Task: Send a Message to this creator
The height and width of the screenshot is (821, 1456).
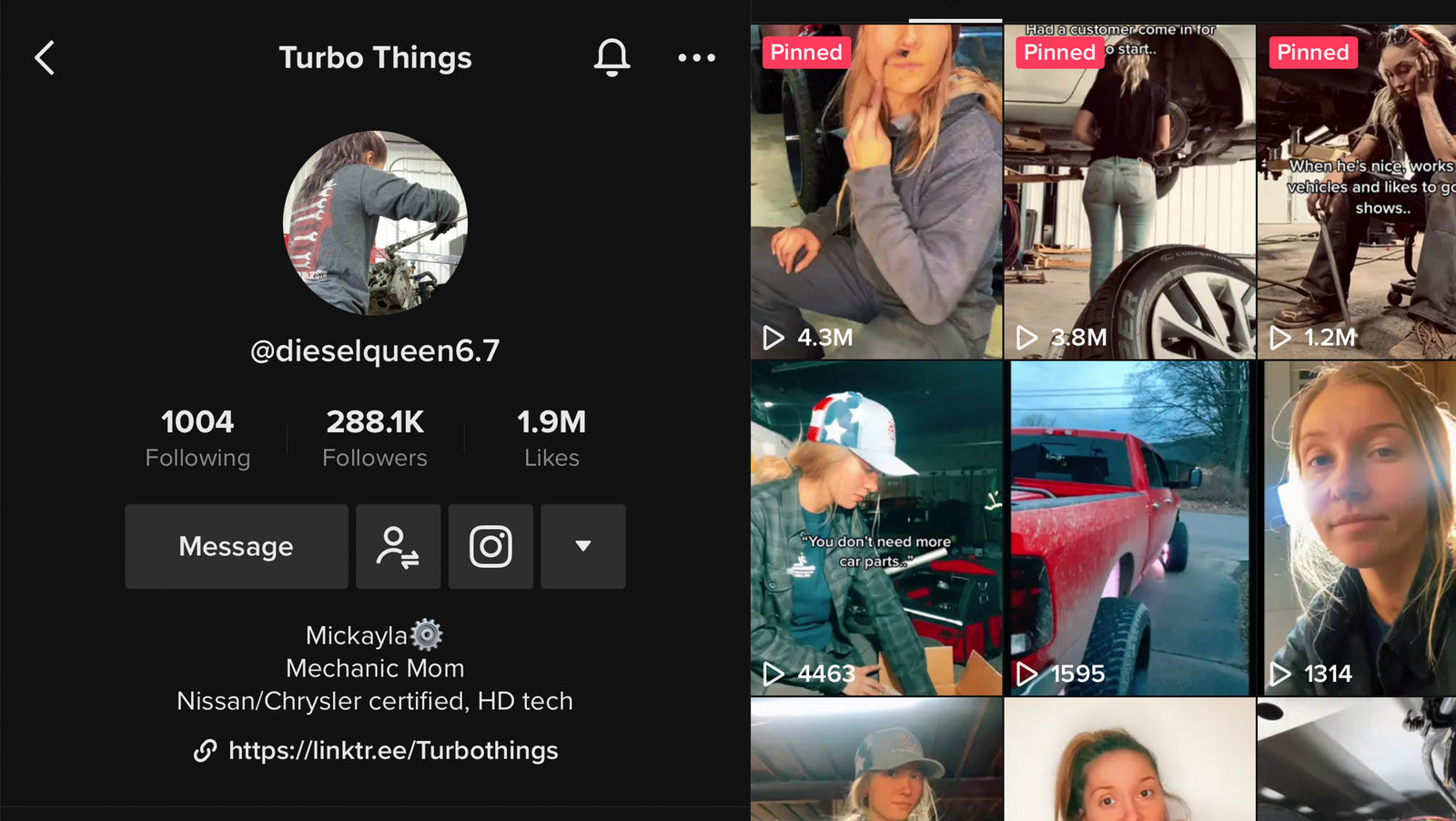Action: pyautogui.click(x=237, y=546)
